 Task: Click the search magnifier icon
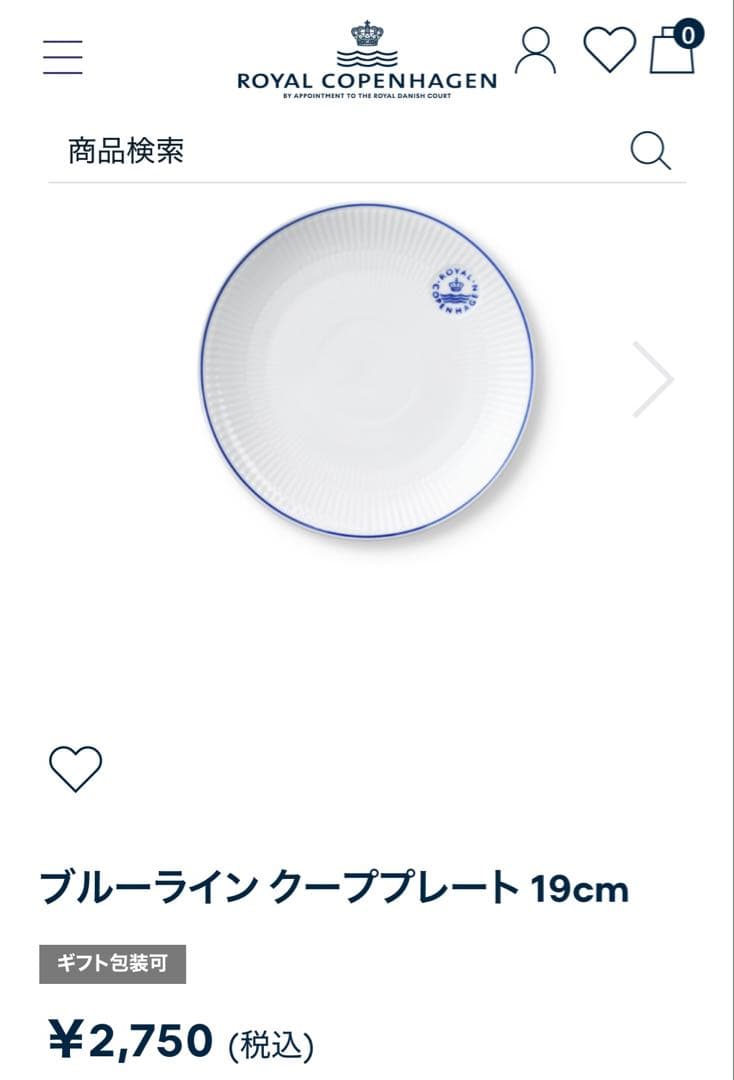(652, 150)
